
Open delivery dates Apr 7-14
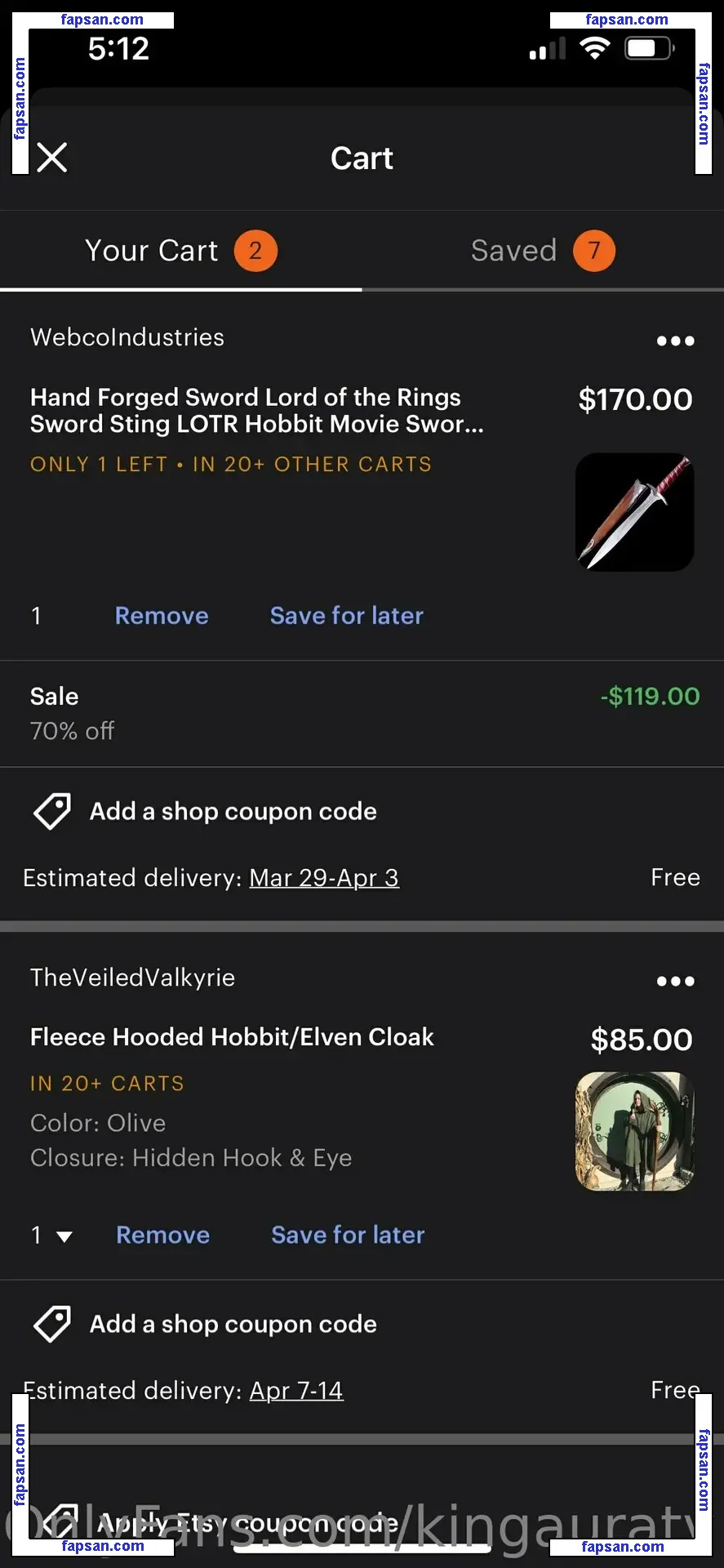(x=296, y=1391)
